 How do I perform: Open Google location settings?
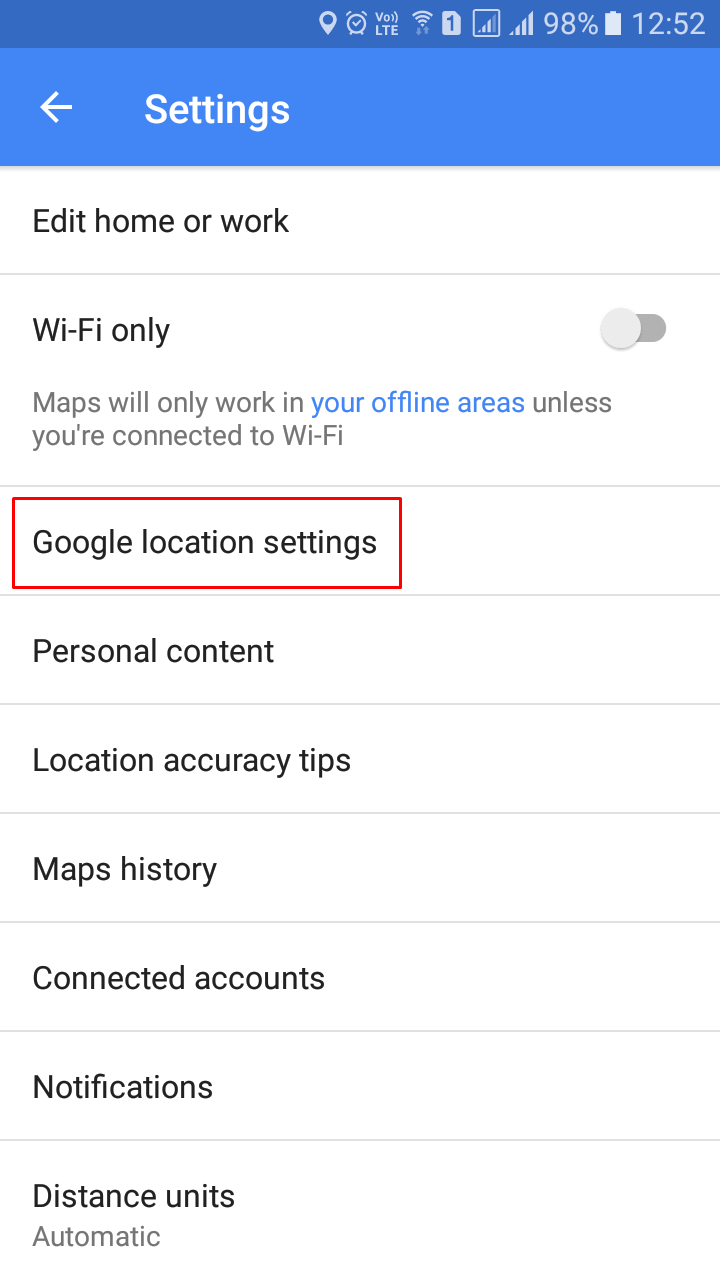(360, 541)
